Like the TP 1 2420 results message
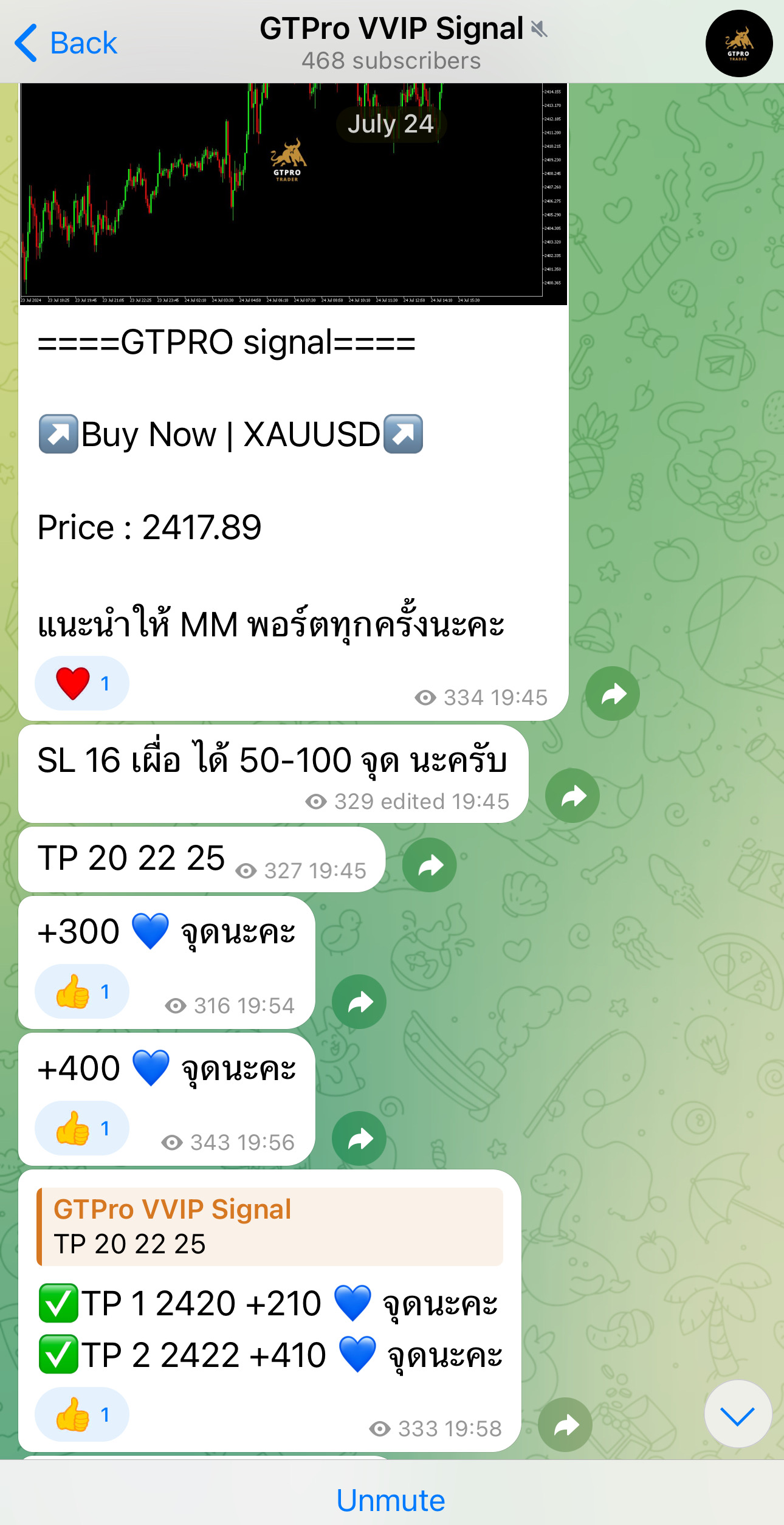 (x=81, y=1414)
